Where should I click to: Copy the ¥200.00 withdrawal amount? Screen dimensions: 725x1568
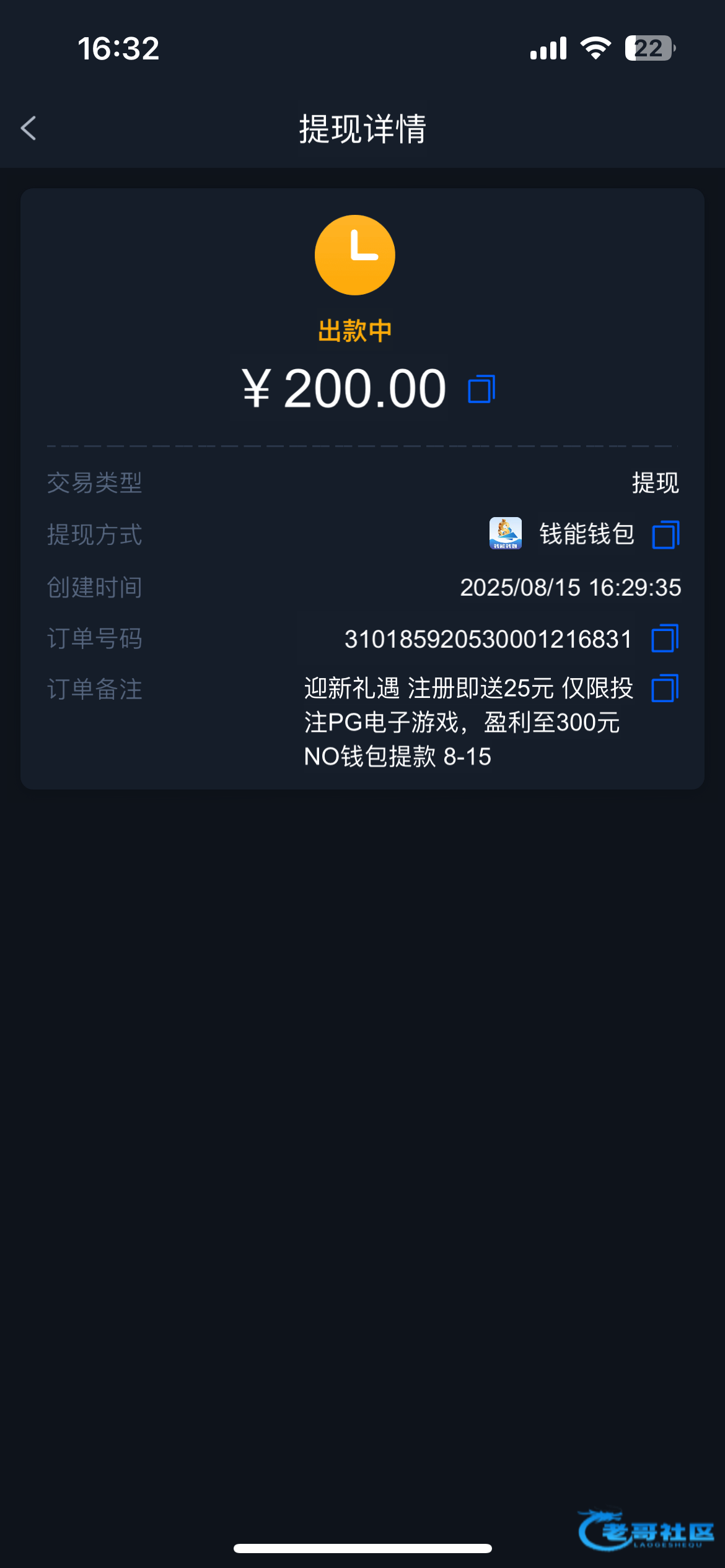click(x=481, y=390)
